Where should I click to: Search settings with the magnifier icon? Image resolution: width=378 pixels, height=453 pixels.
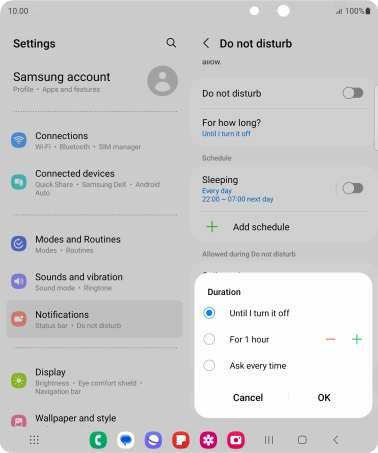(x=171, y=43)
